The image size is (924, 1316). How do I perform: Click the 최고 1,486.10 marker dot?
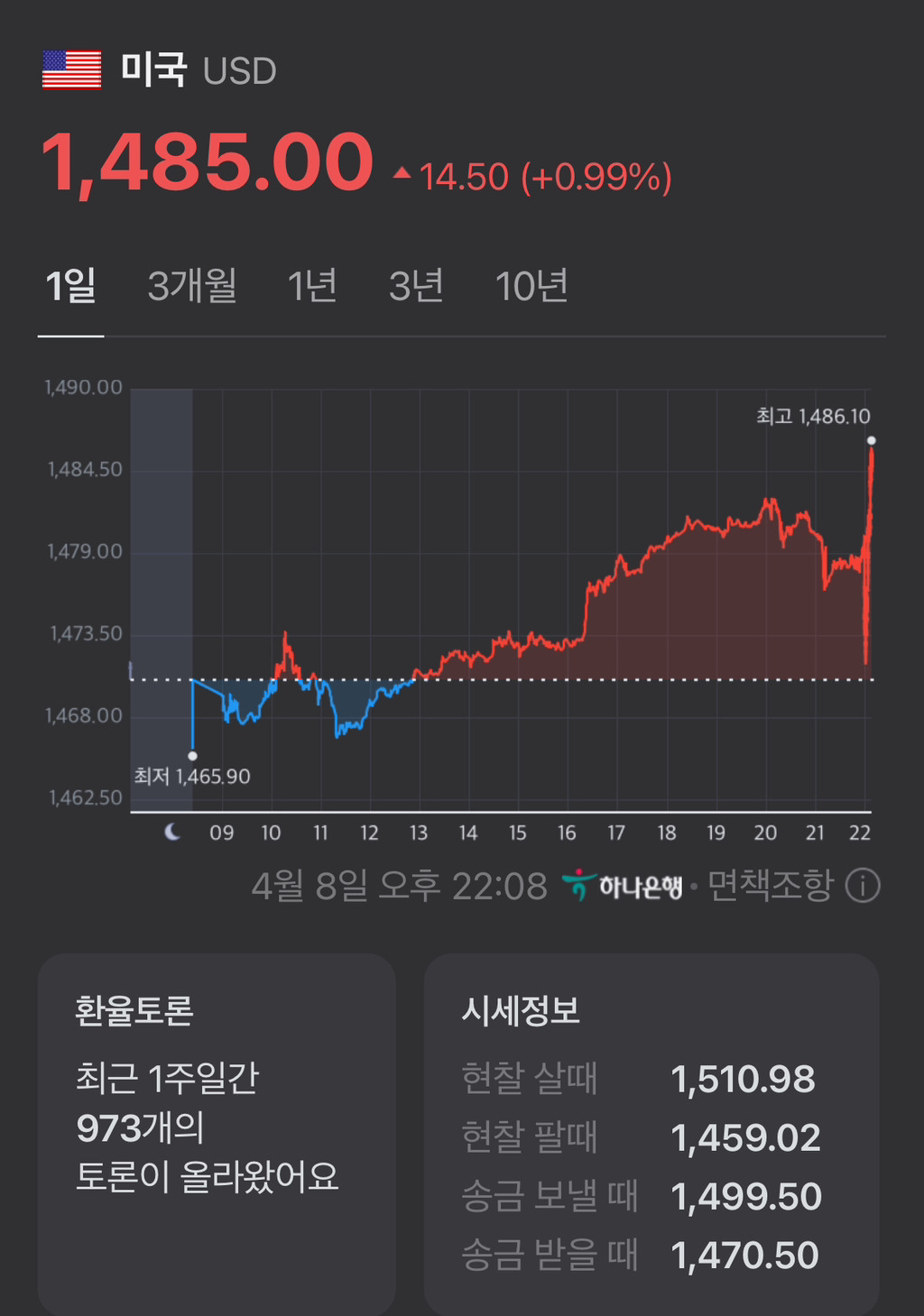click(871, 439)
